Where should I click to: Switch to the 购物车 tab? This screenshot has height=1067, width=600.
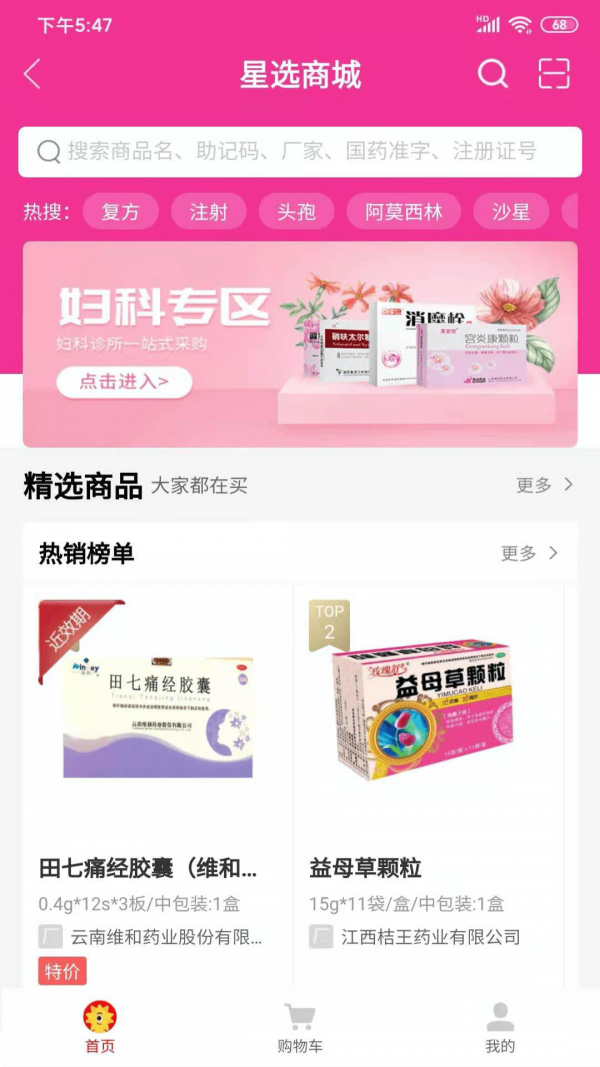coord(300,1027)
